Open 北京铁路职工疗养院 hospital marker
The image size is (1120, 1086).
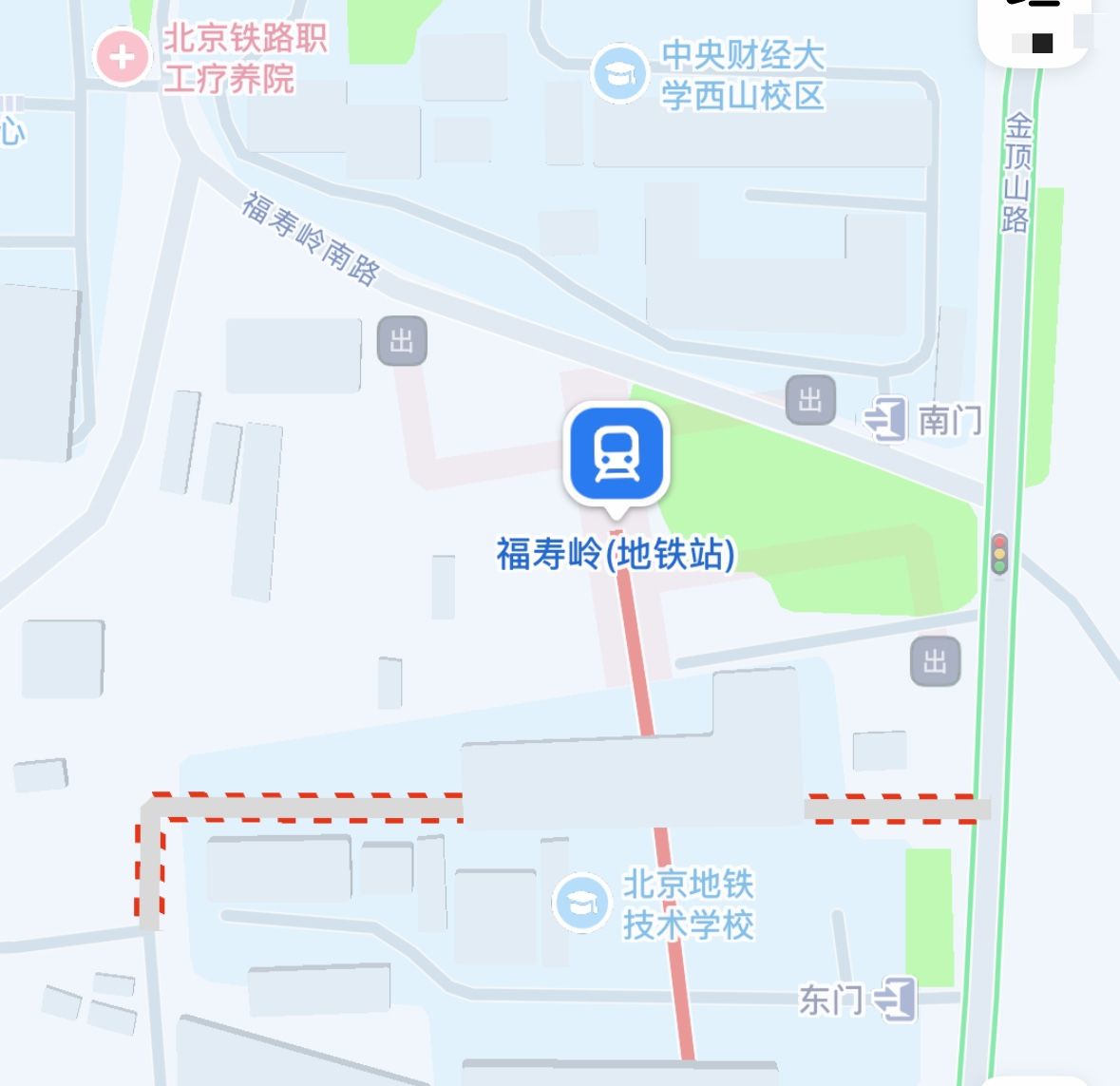point(123,59)
